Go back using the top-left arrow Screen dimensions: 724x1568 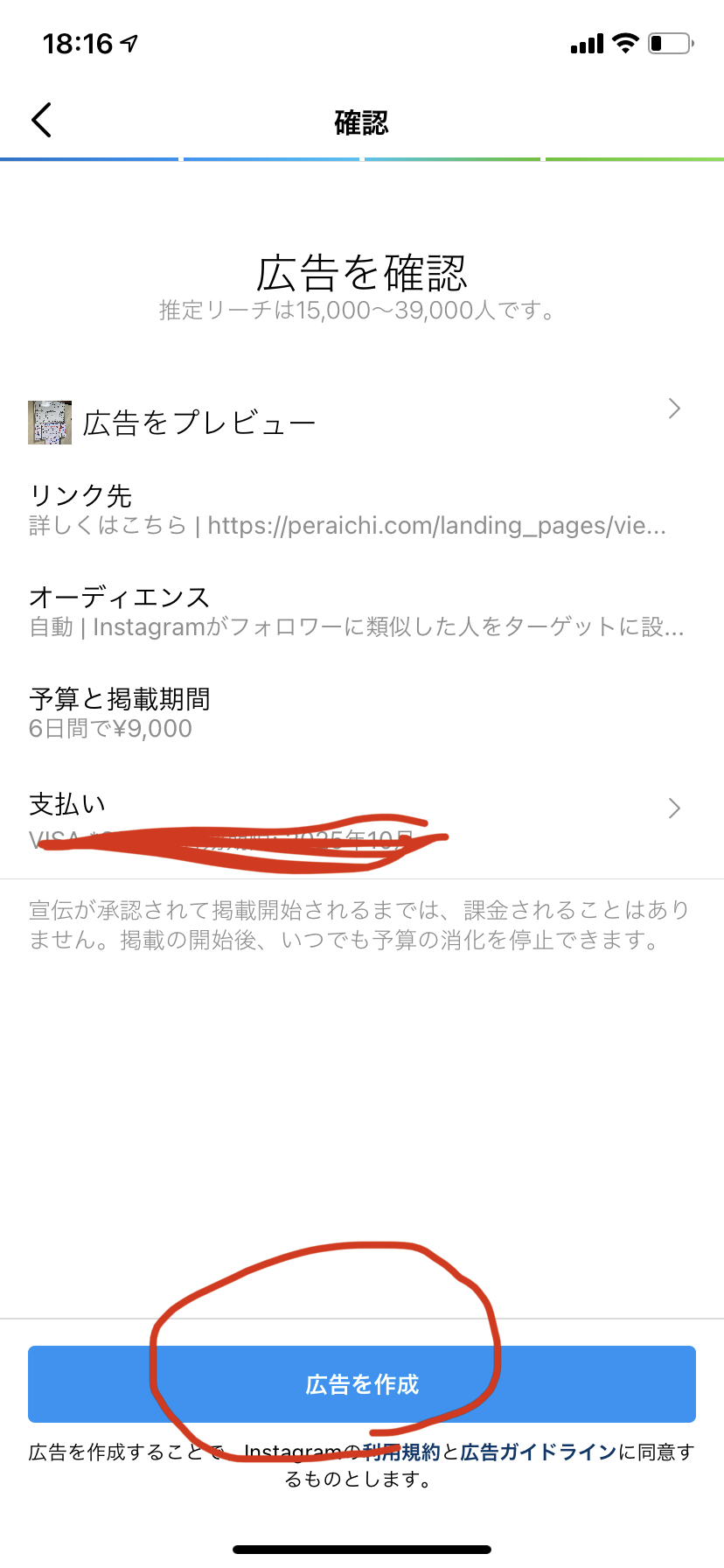41,120
